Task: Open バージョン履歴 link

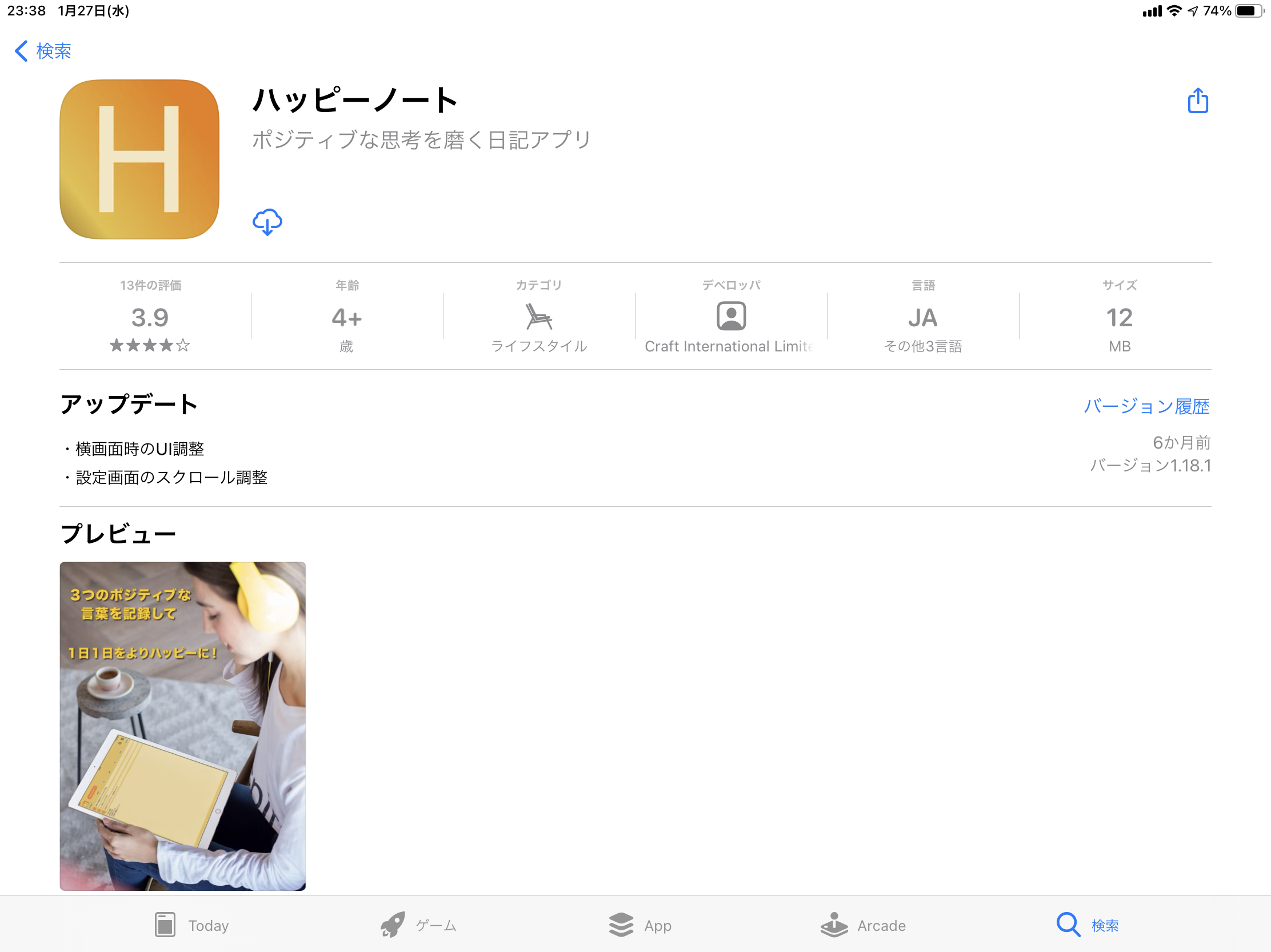Action: click(1146, 406)
